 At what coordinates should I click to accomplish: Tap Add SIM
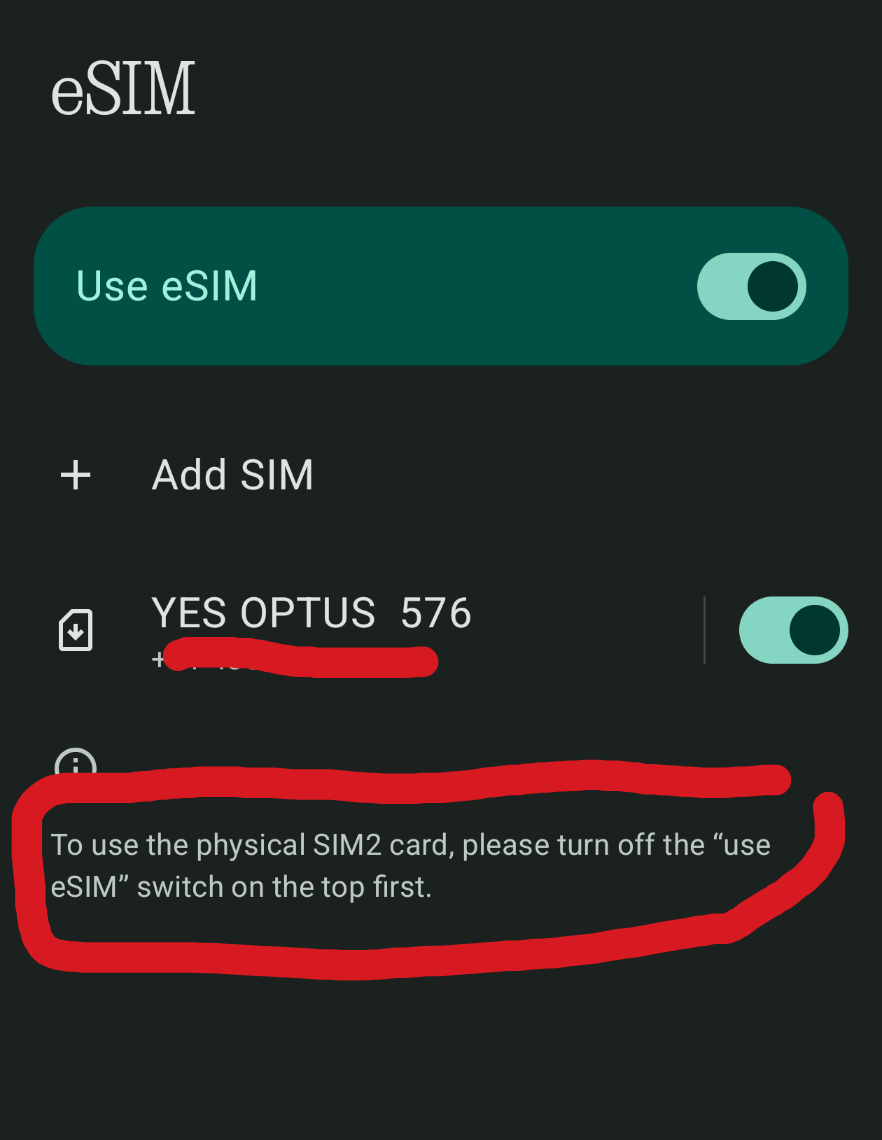(232, 475)
